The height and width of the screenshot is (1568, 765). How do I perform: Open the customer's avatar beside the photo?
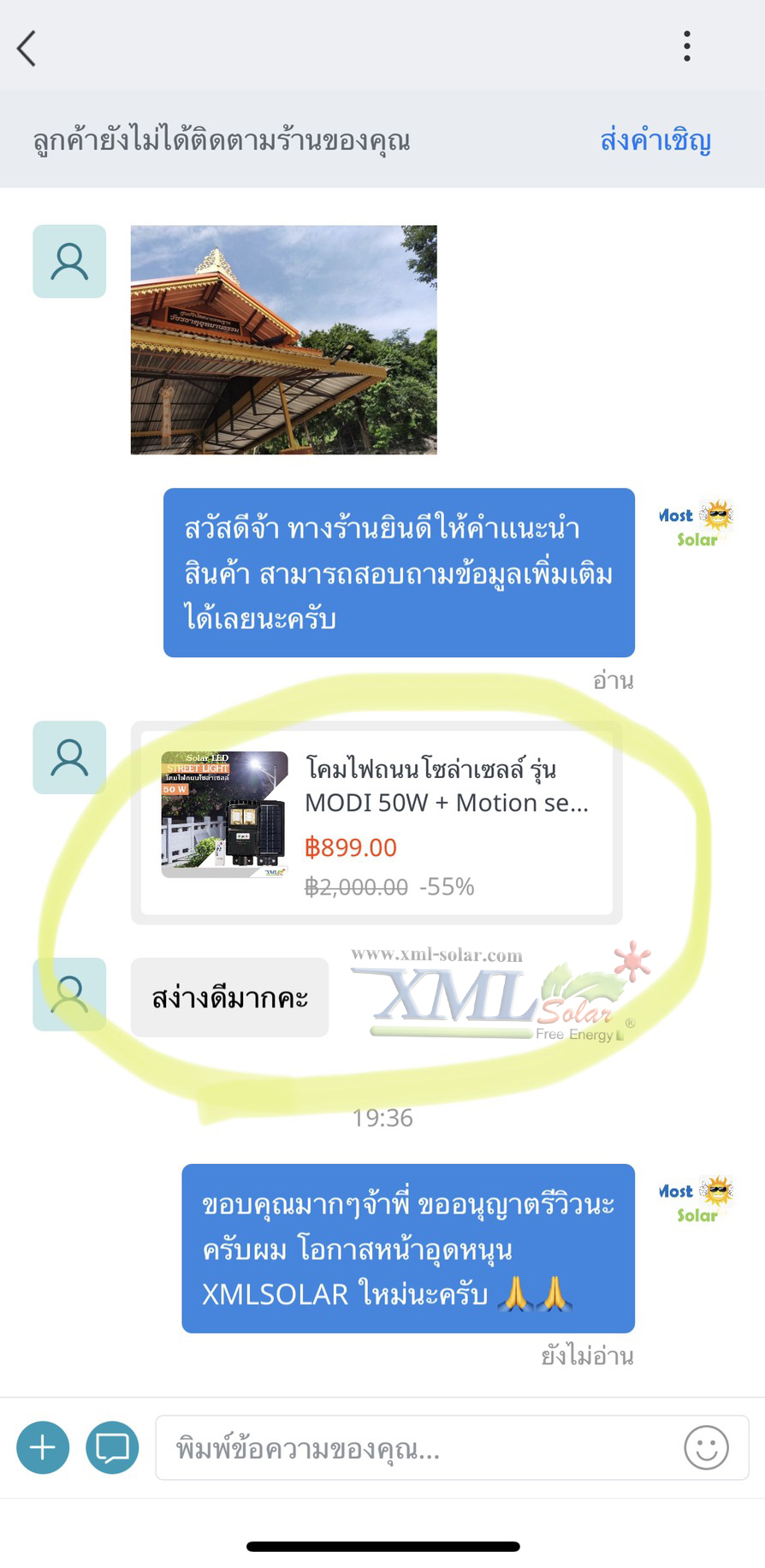click(x=69, y=262)
